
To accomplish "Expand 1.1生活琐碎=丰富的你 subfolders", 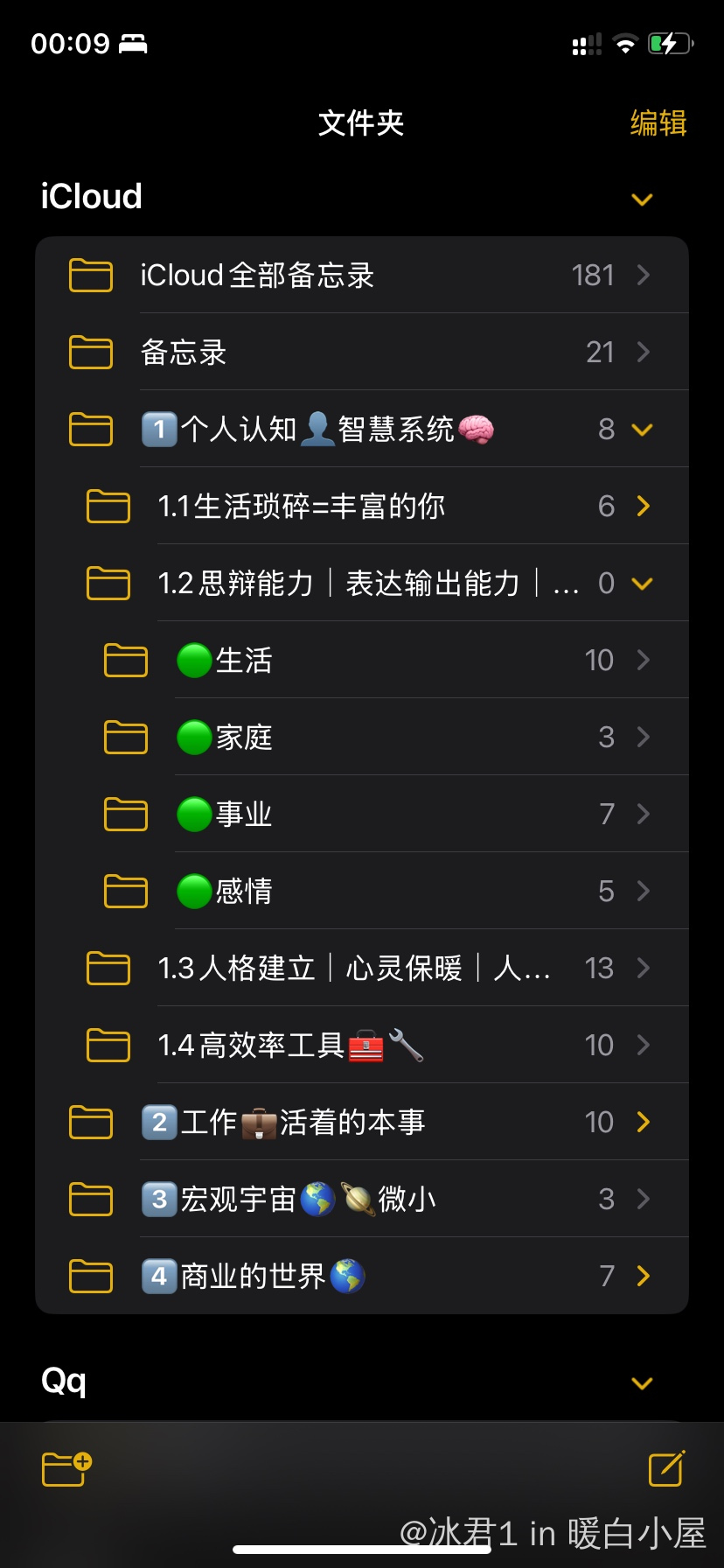I will (644, 506).
